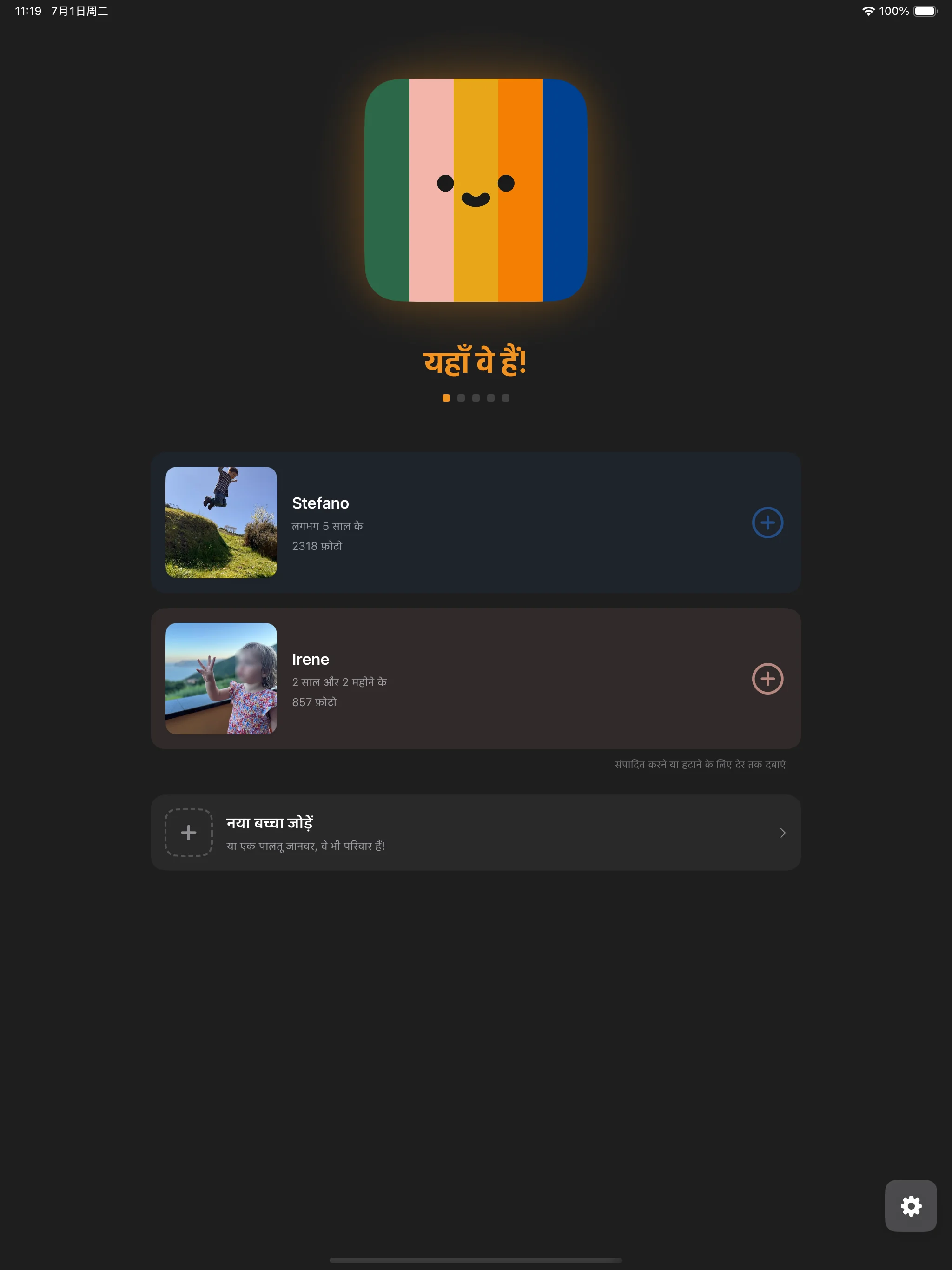This screenshot has width=952, height=1270.
Task: Tap the 'नया बच्चा जोड़ें' row
Action: click(x=476, y=833)
